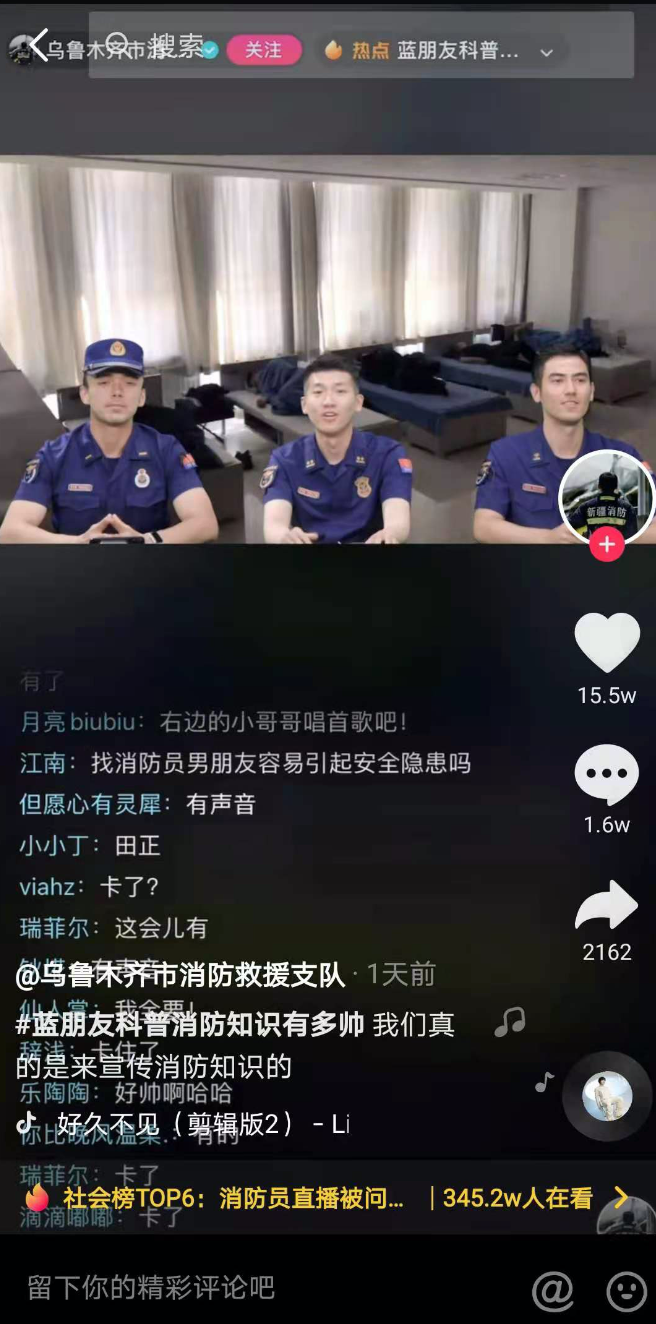Open the spinning music disc

pyautogui.click(x=607, y=1097)
